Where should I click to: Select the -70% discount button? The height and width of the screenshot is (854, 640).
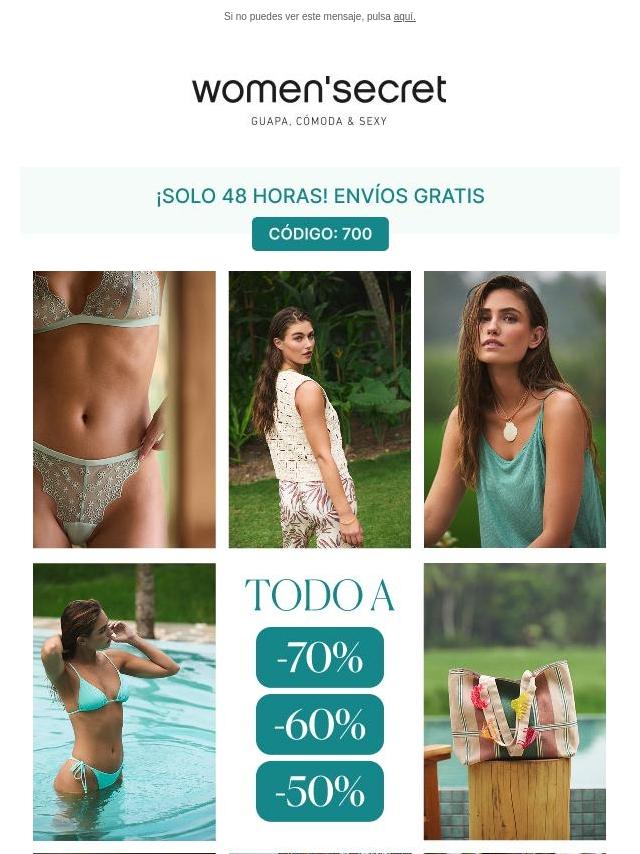click(320, 657)
